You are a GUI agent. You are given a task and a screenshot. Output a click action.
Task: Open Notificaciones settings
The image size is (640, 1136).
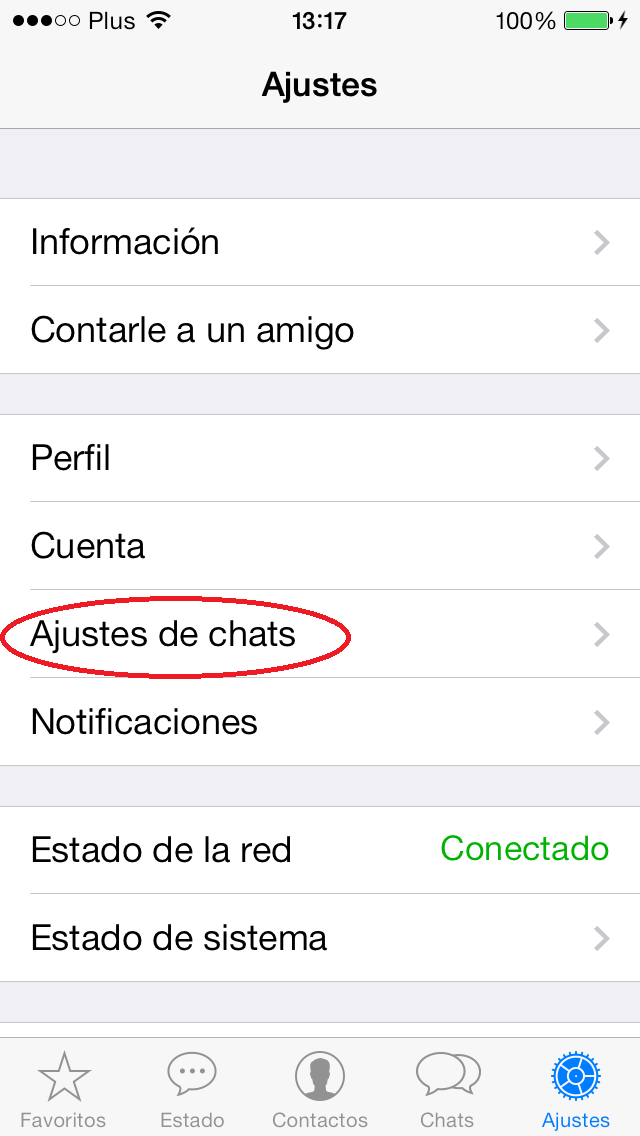[x=320, y=722]
